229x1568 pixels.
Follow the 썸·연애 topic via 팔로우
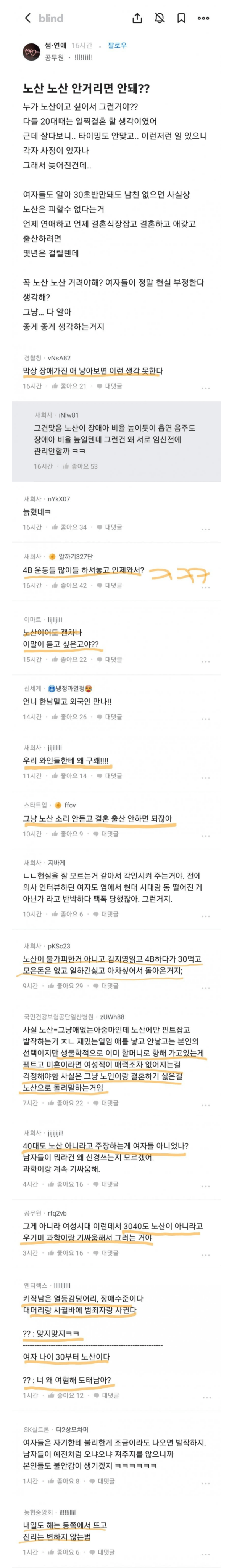click(x=117, y=46)
